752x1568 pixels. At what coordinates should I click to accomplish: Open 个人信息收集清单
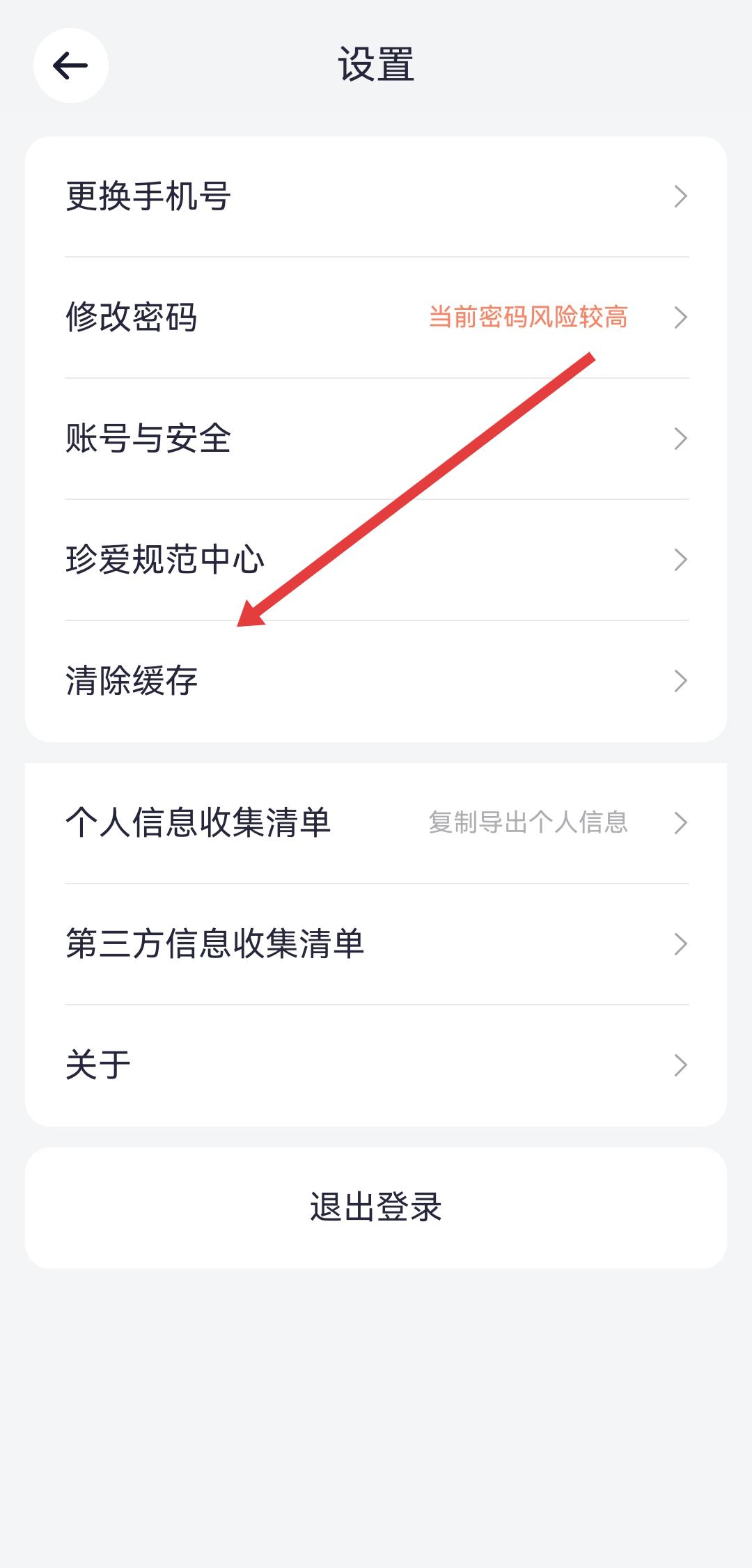point(376,823)
